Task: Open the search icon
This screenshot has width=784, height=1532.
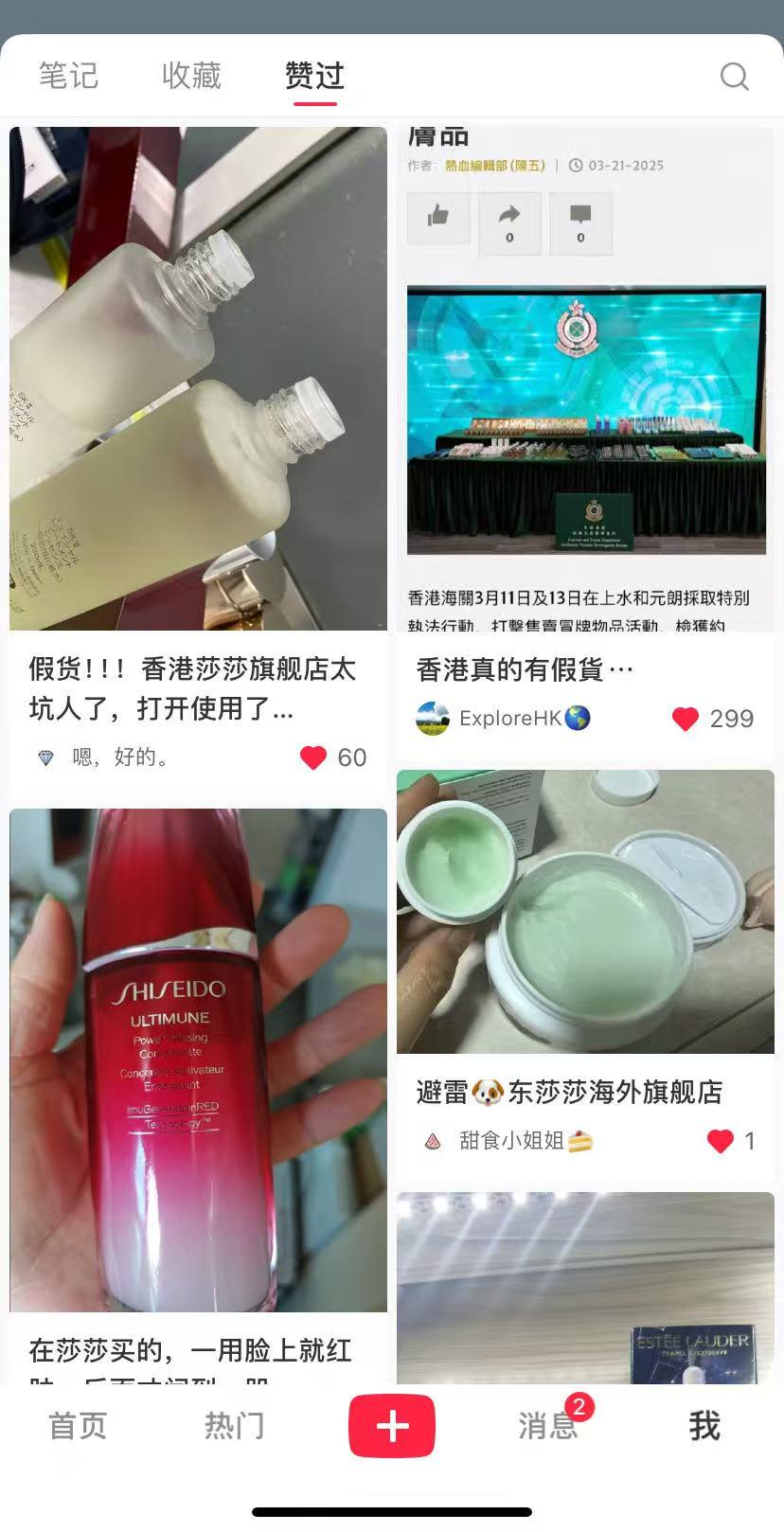Action: click(735, 76)
